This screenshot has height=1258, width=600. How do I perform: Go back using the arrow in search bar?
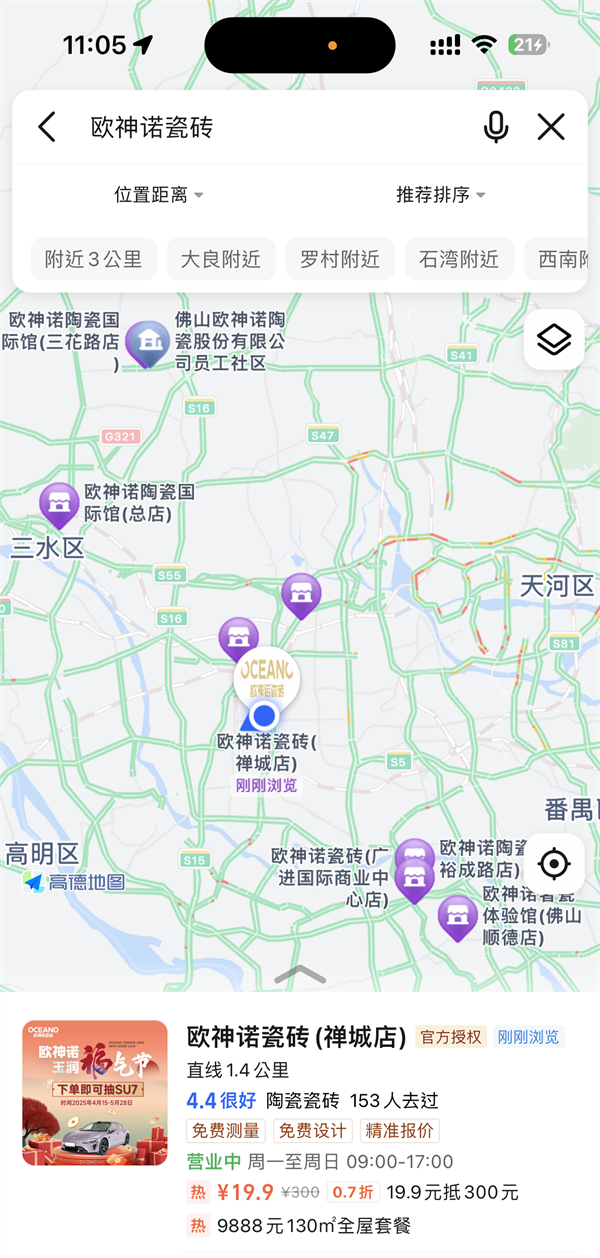click(47, 127)
